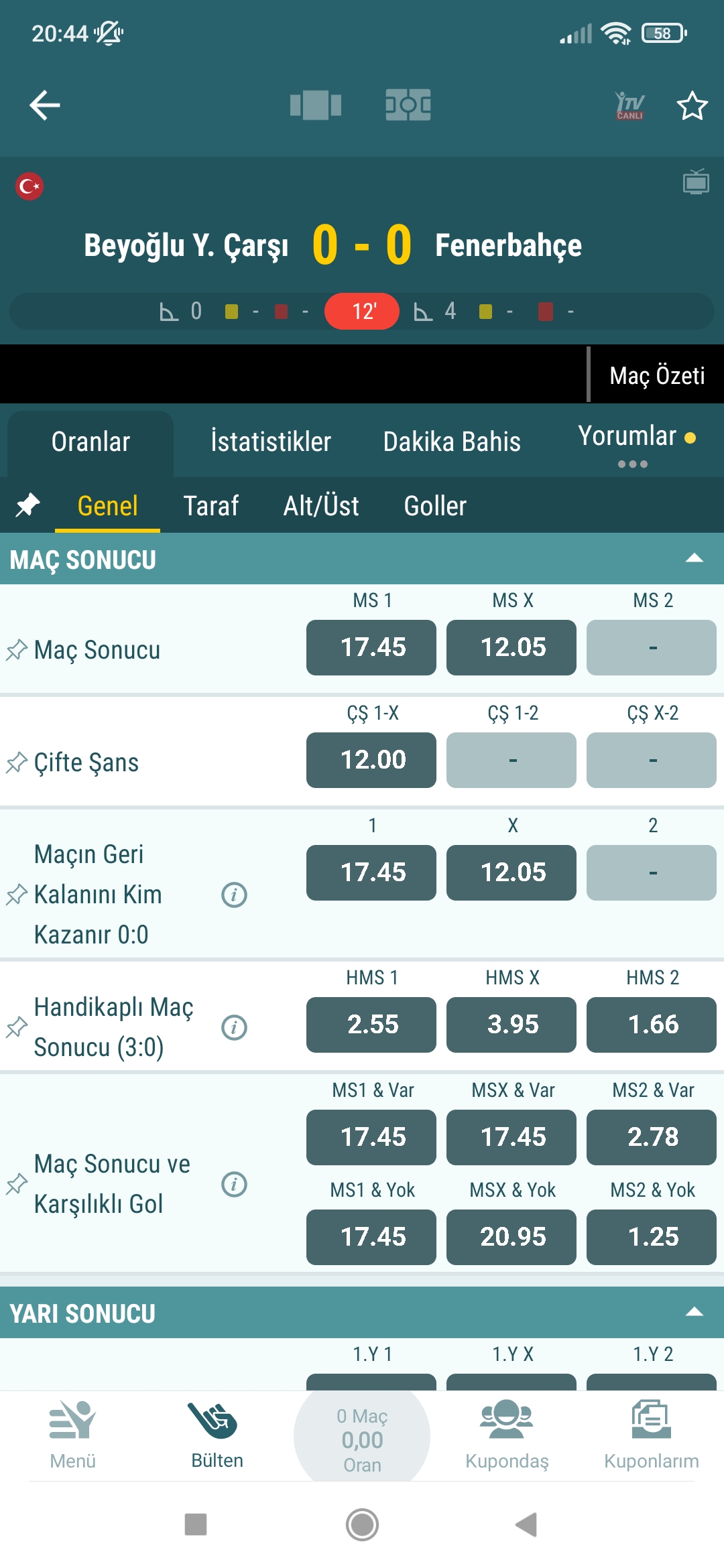The width and height of the screenshot is (724, 1568).
Task: Pin the Çifte Şans market
Action: tap(17, 763)
